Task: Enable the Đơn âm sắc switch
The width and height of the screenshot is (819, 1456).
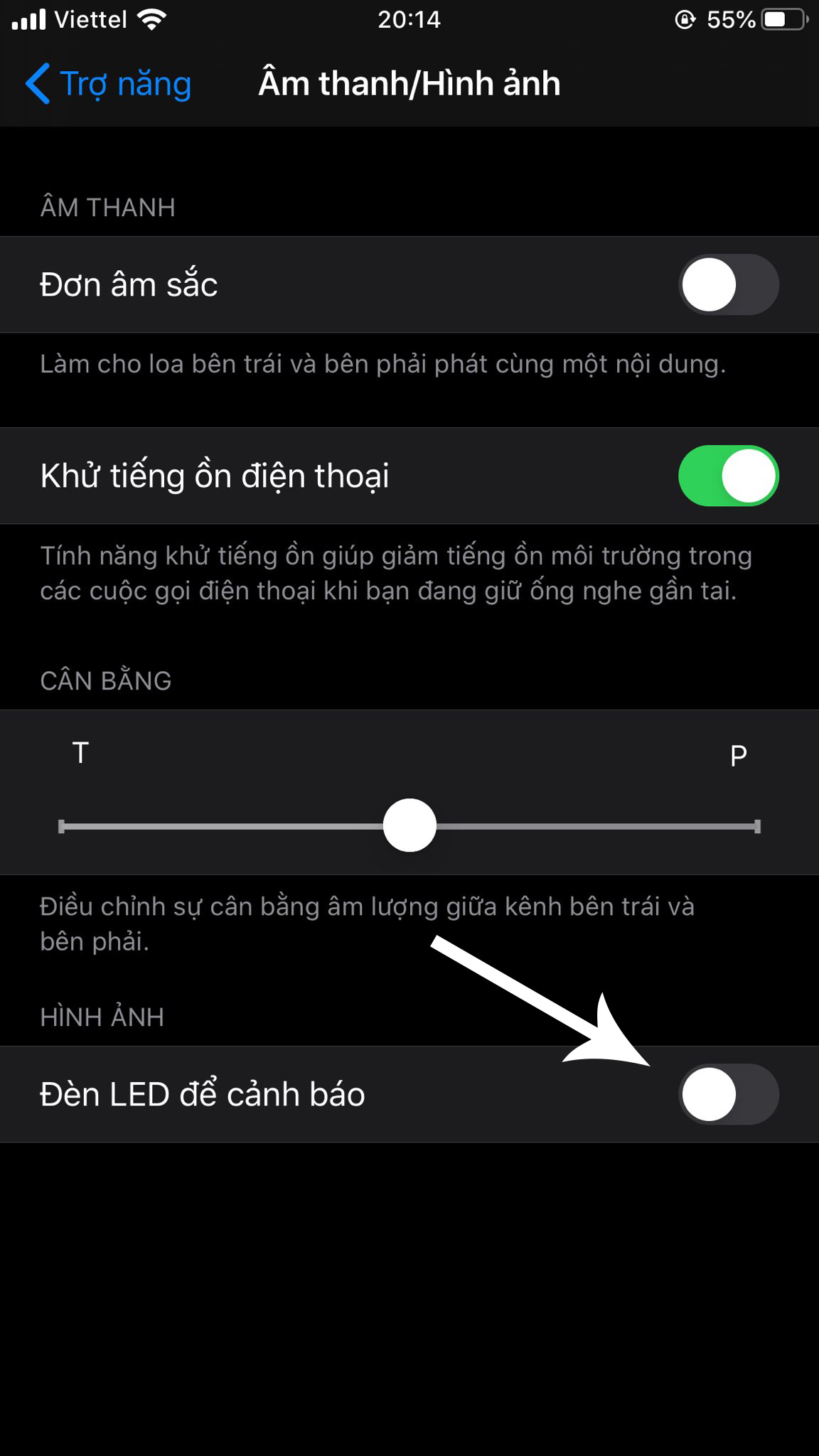Action: [728, 284]
